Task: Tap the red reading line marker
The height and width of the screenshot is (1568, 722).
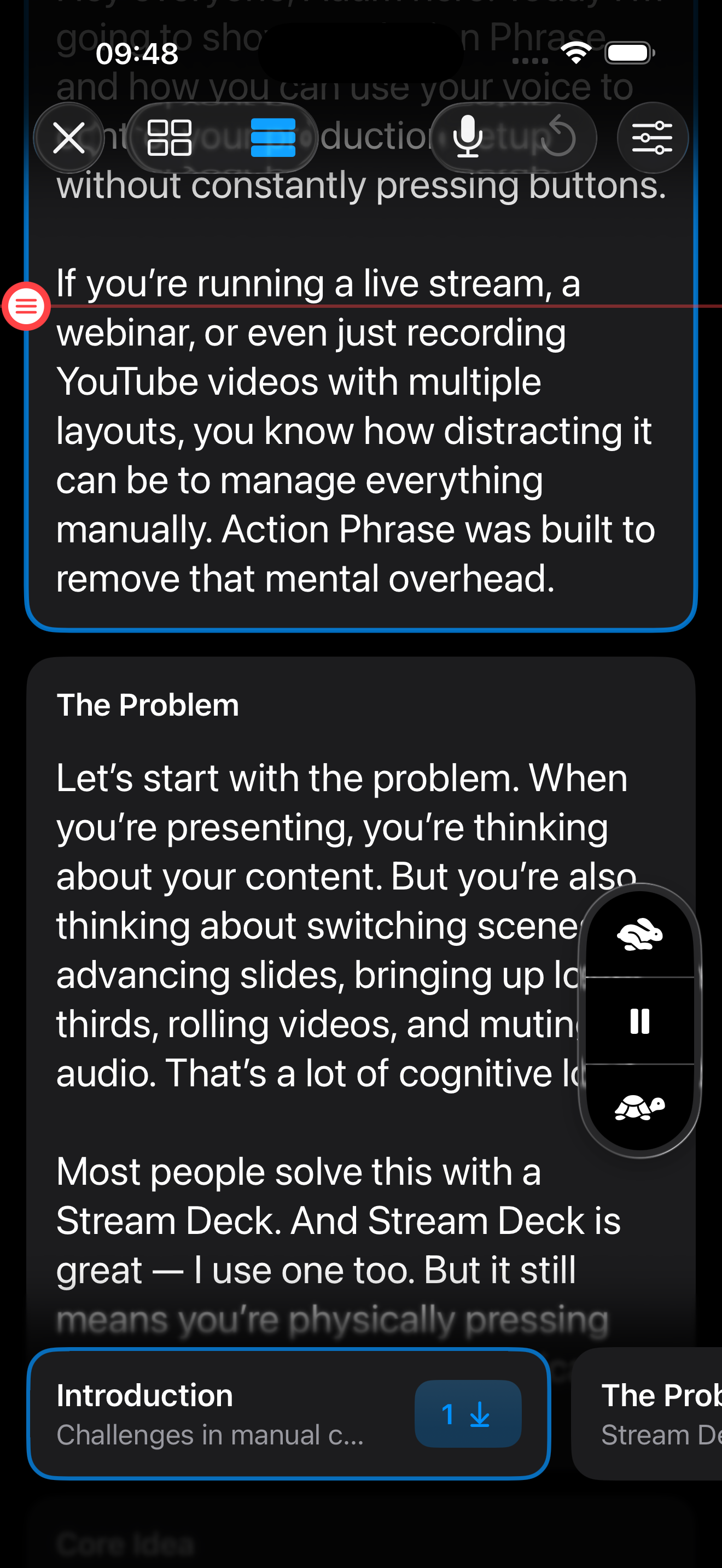Action: (x=26, y=306)
